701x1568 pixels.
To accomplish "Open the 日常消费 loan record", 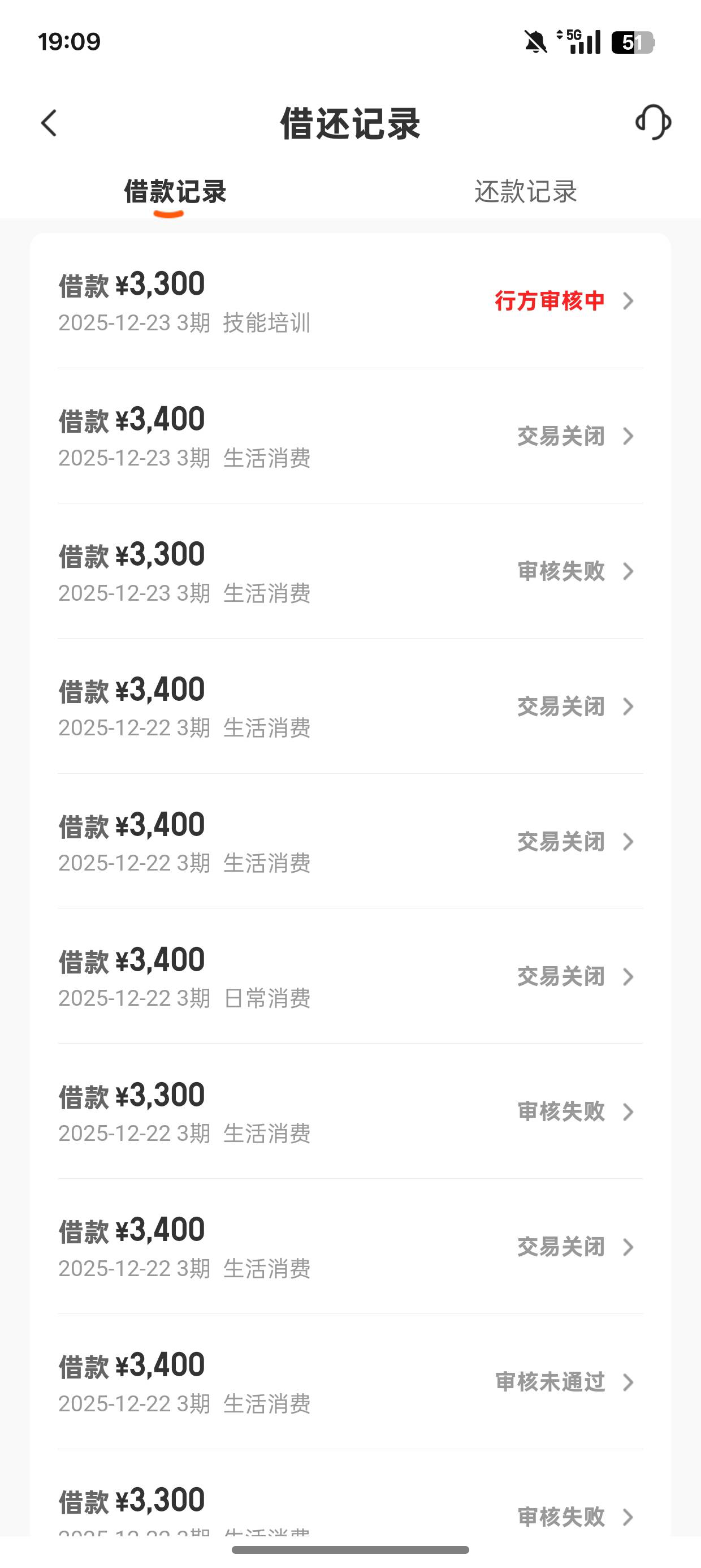I will click(350, 977).
